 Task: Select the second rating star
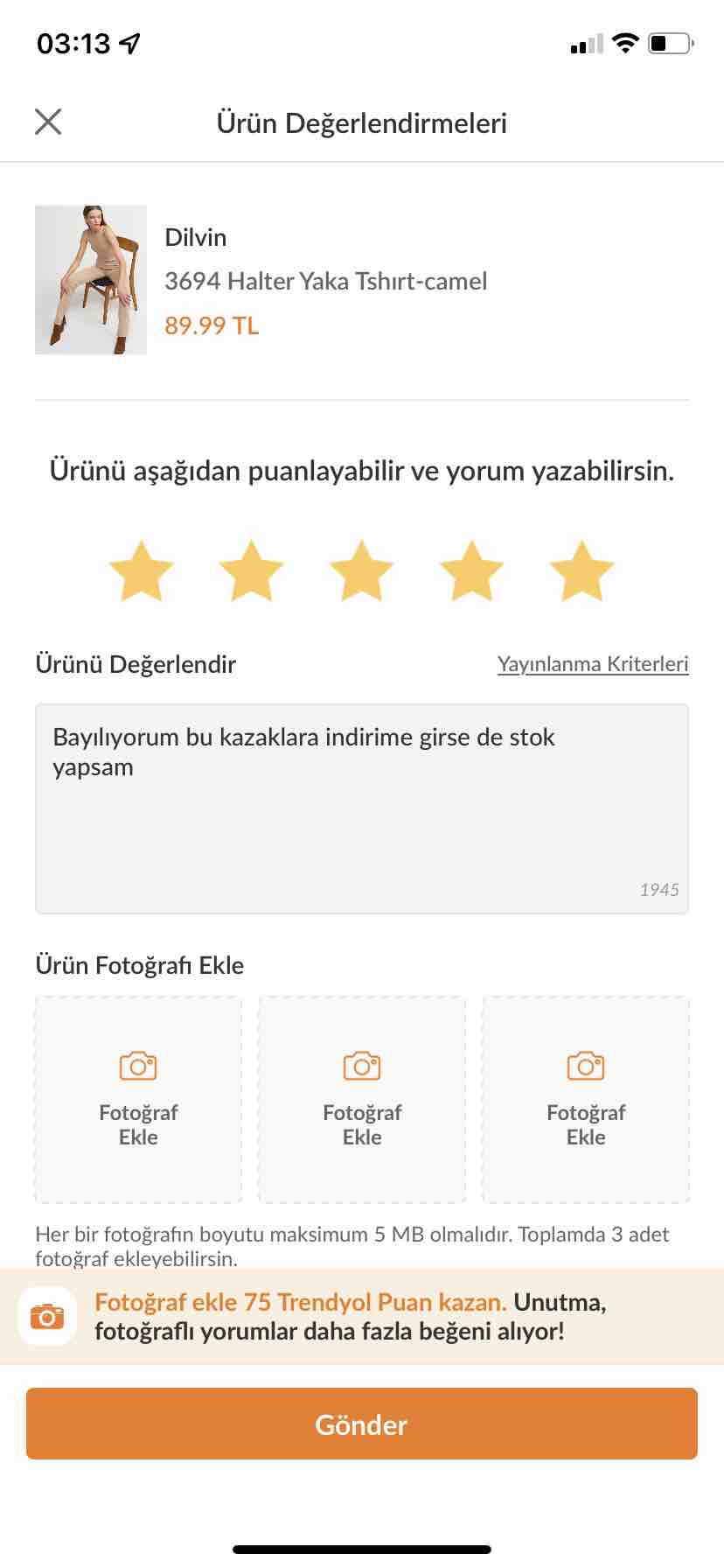pyautogui.click(x=251, y=570)
